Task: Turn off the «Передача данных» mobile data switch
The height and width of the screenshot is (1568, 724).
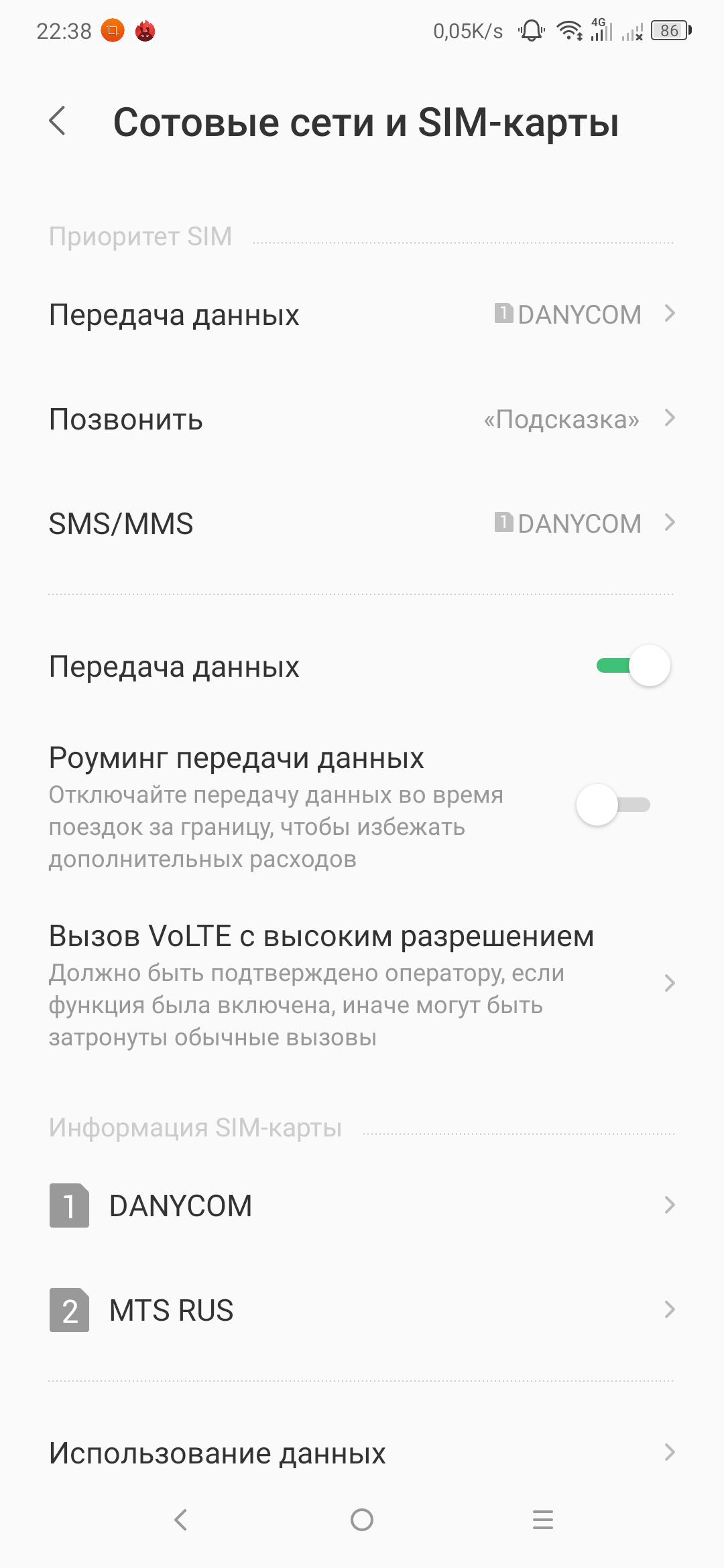Action: [x=633, y=666]
